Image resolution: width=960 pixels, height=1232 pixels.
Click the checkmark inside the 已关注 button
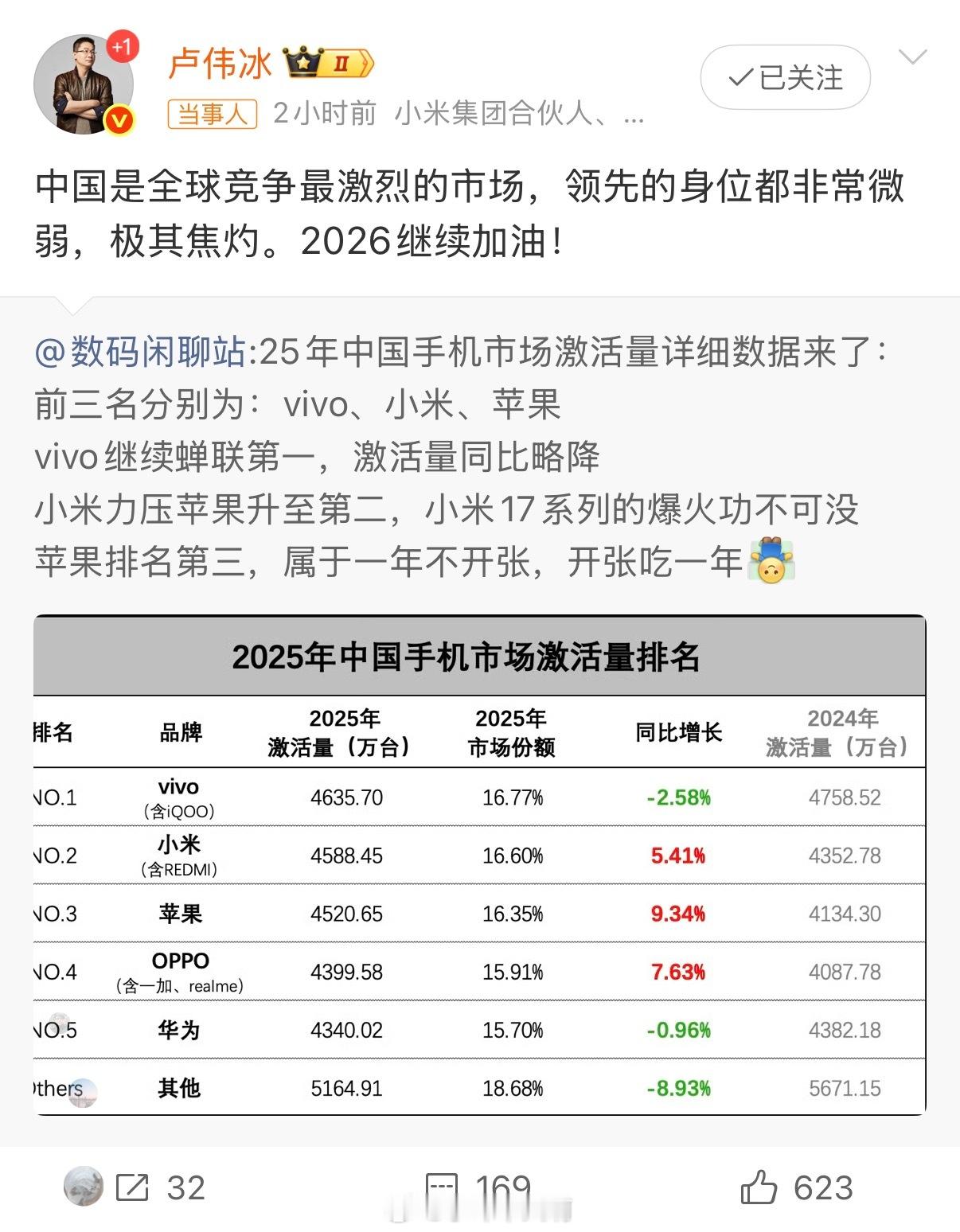coord(742,78)
